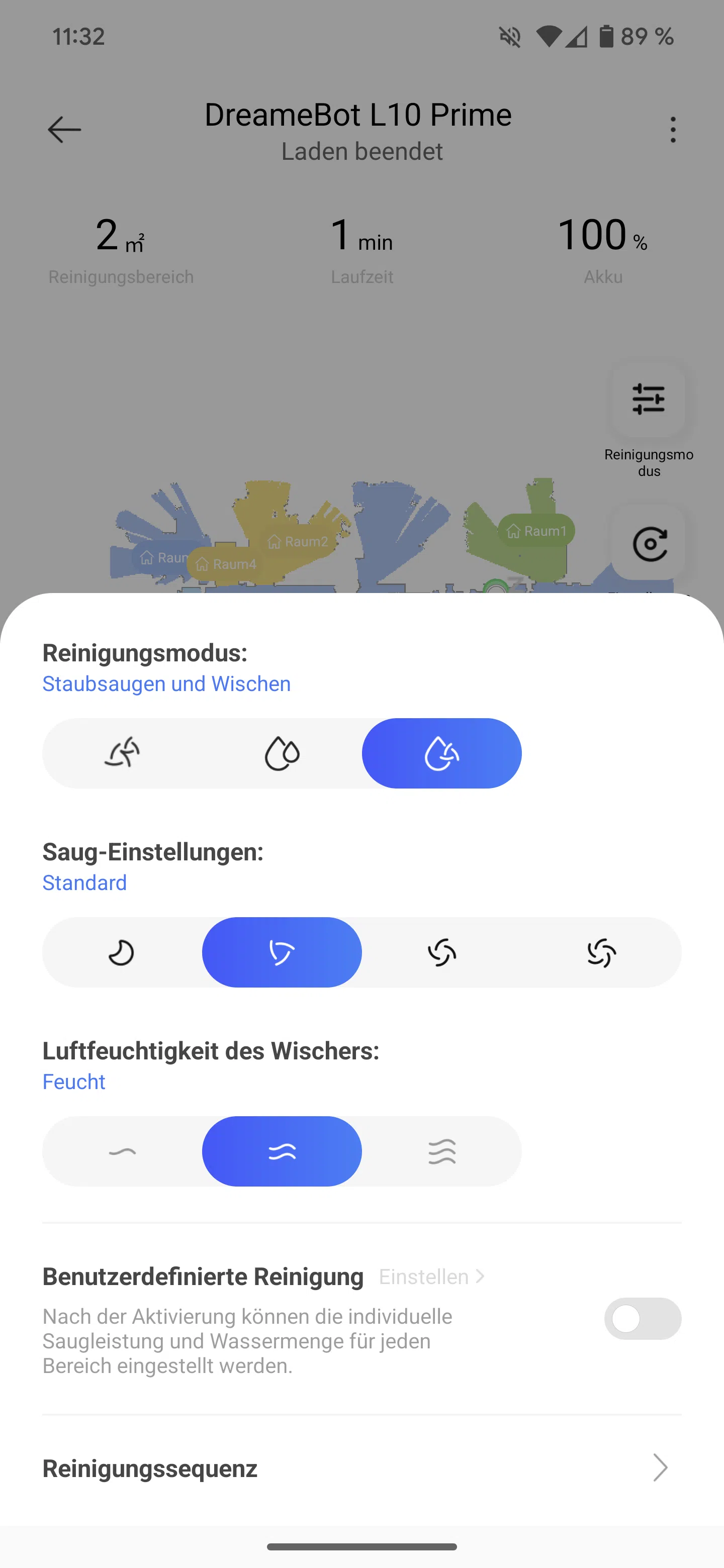Set mop humidity to wet level
Screen dimensions: 724x1568
[x=441, y=1152]
